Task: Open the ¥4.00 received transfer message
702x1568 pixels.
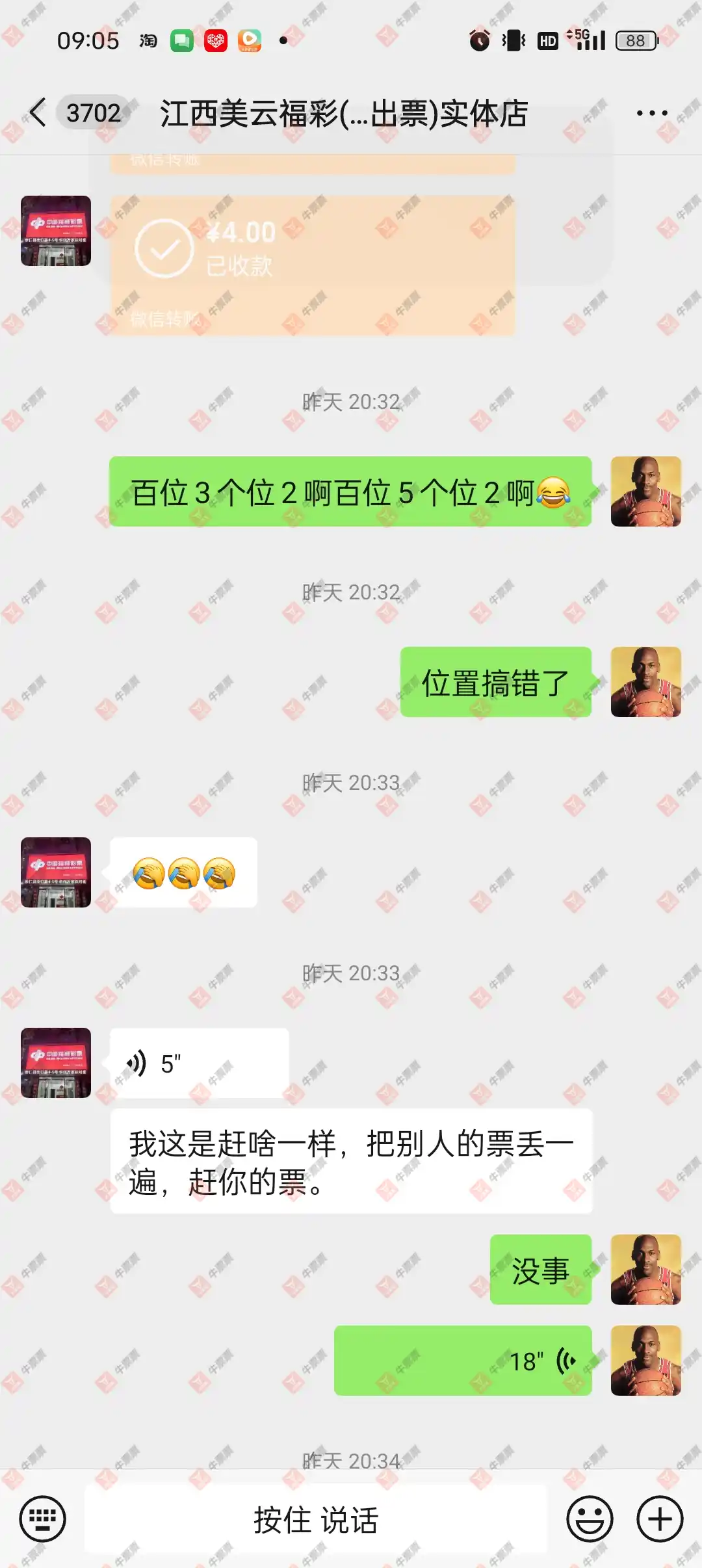Action: click(312, 265)
